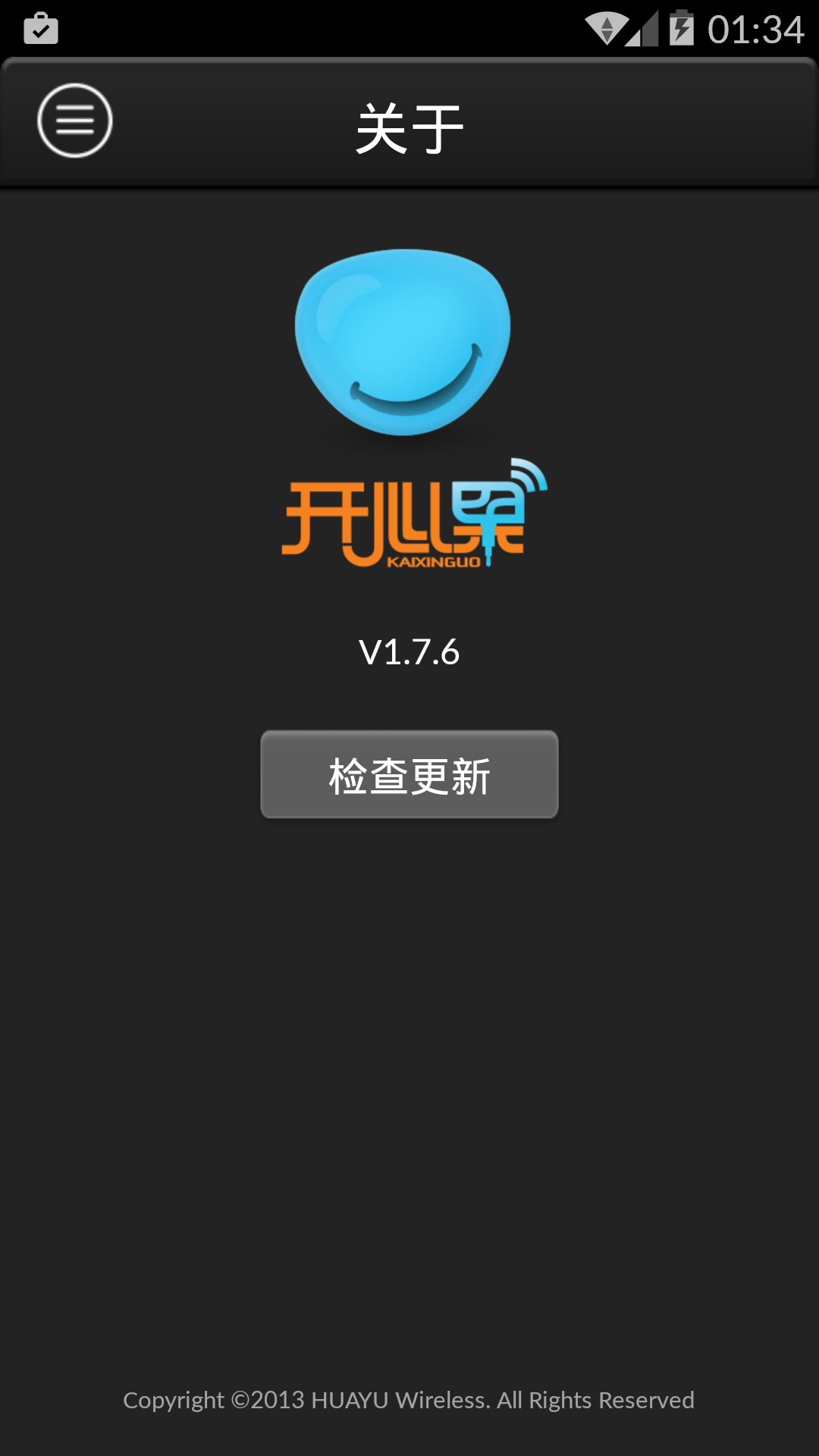Tap the 检查更新 check update button
The image size is (819, 1456).
tap(409, 774)
